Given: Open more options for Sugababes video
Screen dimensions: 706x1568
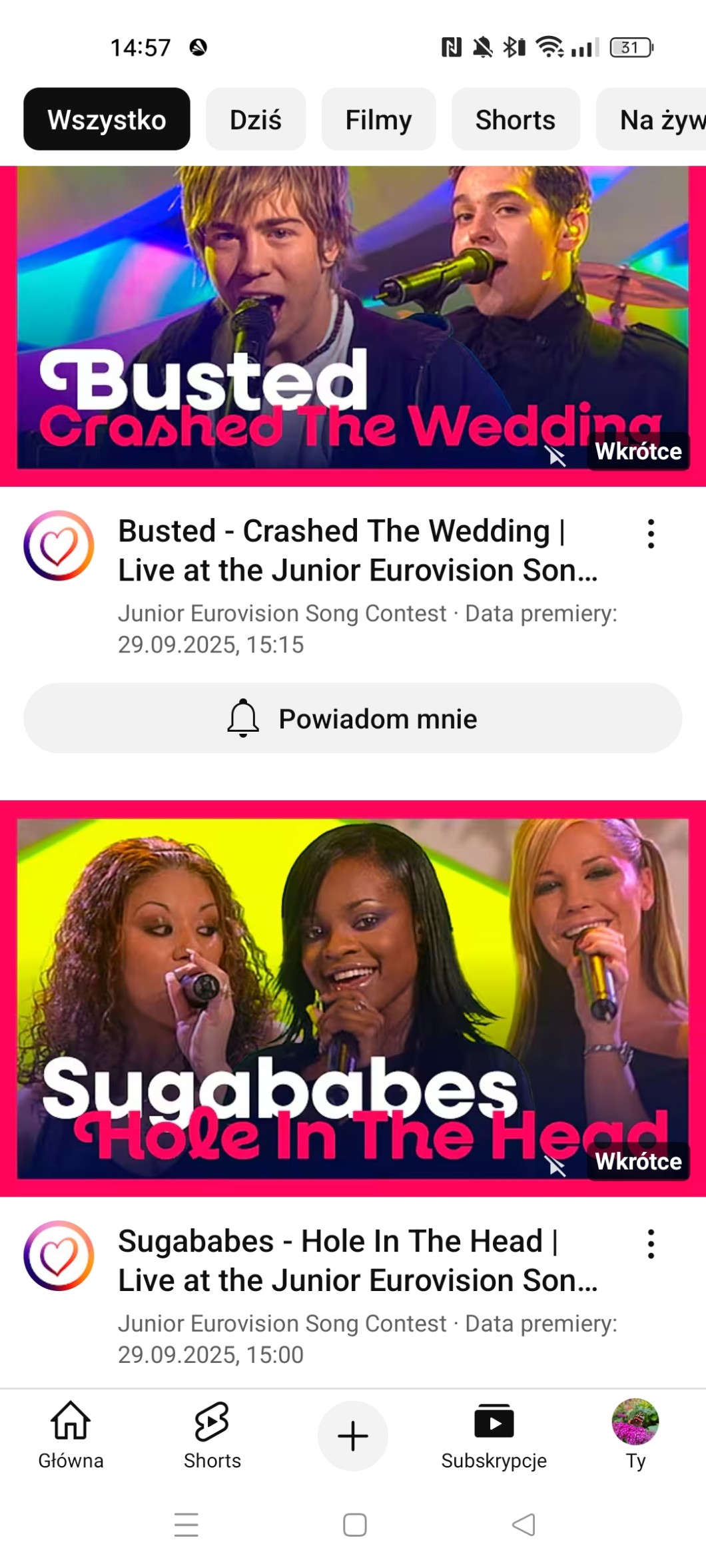Looking at the screenshot, I should [651, 1244].
